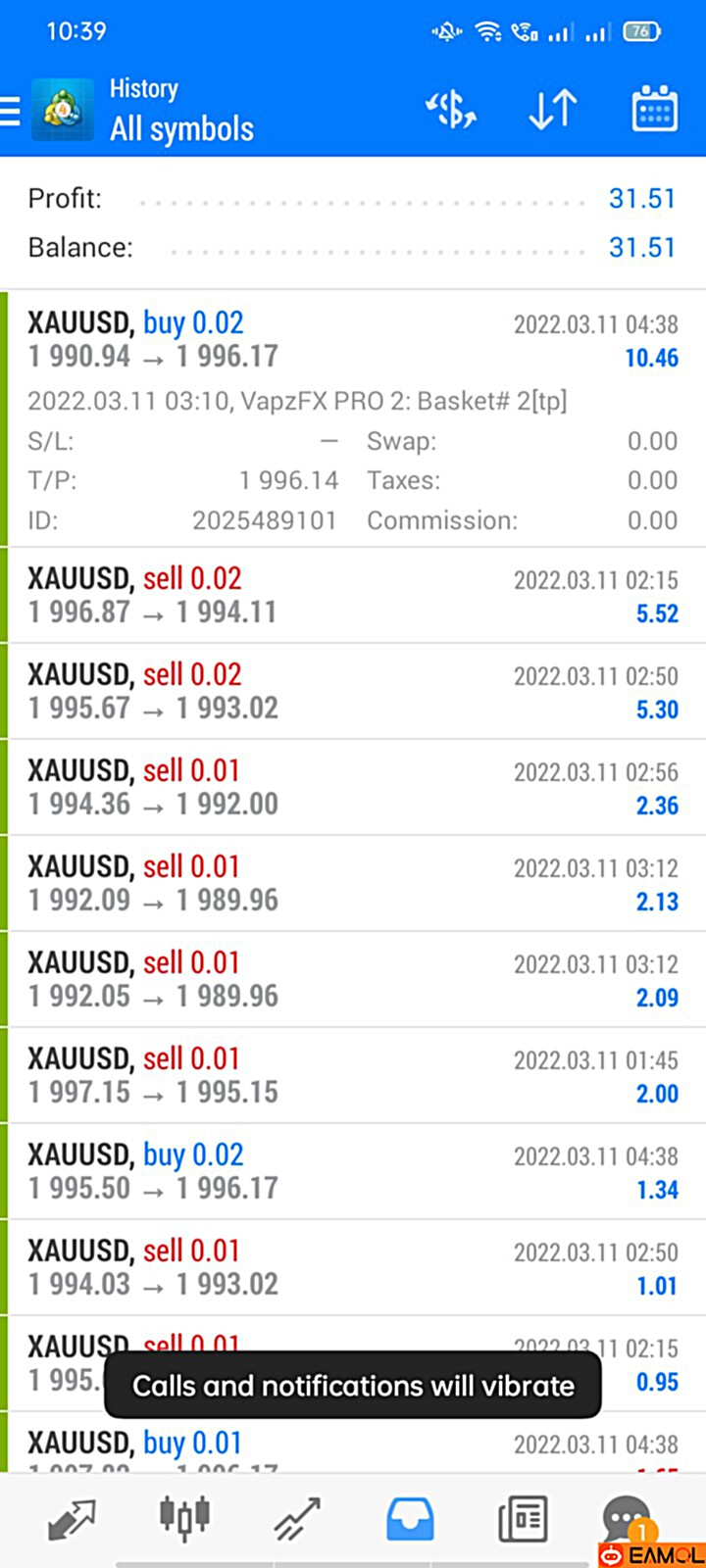Image resolution: width=706 pixels, height=1568 pixels.
Task: Expand the XAUUSD sell trade with 5.52 profit
Action: tap(353, 595)
